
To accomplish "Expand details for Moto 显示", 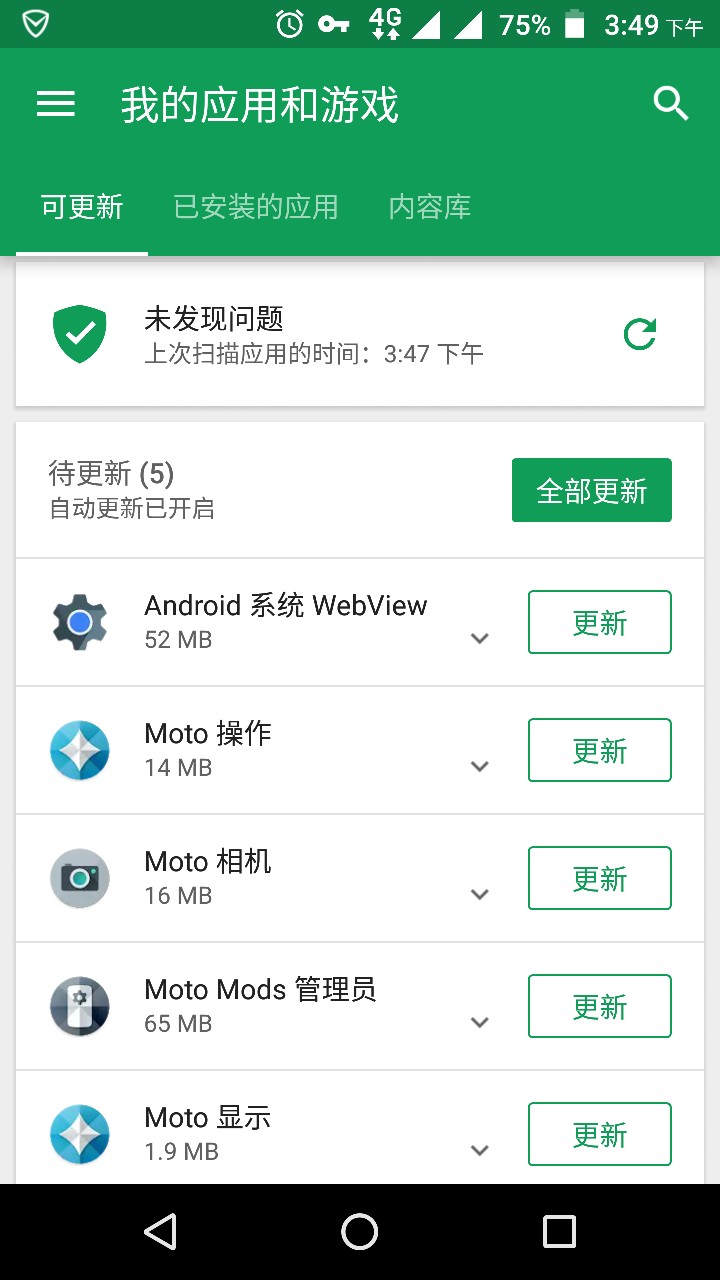I will tap(480, 1151).
